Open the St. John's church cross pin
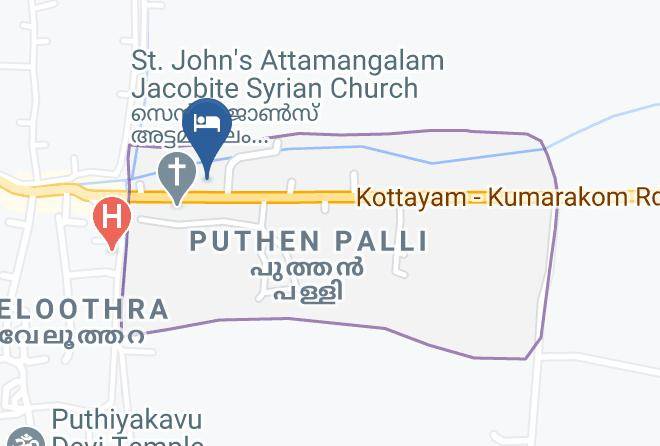660x446 pixels. click(x=177, y=178)
